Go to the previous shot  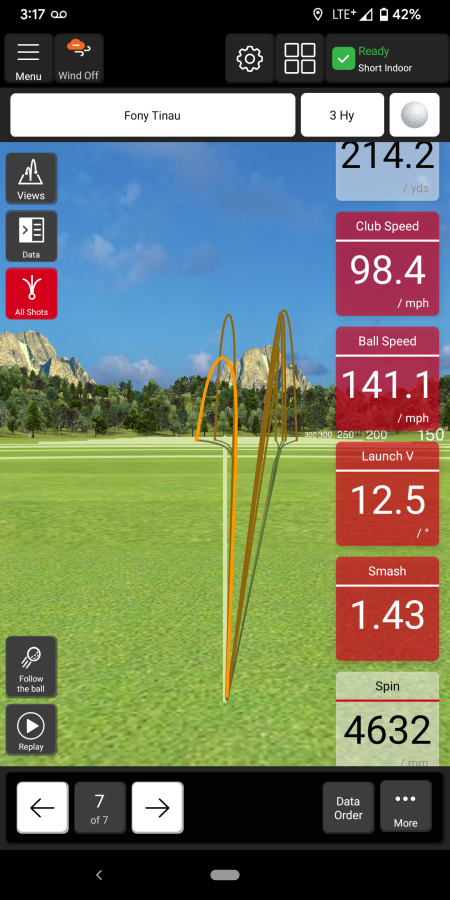click(x=42, y=808)
